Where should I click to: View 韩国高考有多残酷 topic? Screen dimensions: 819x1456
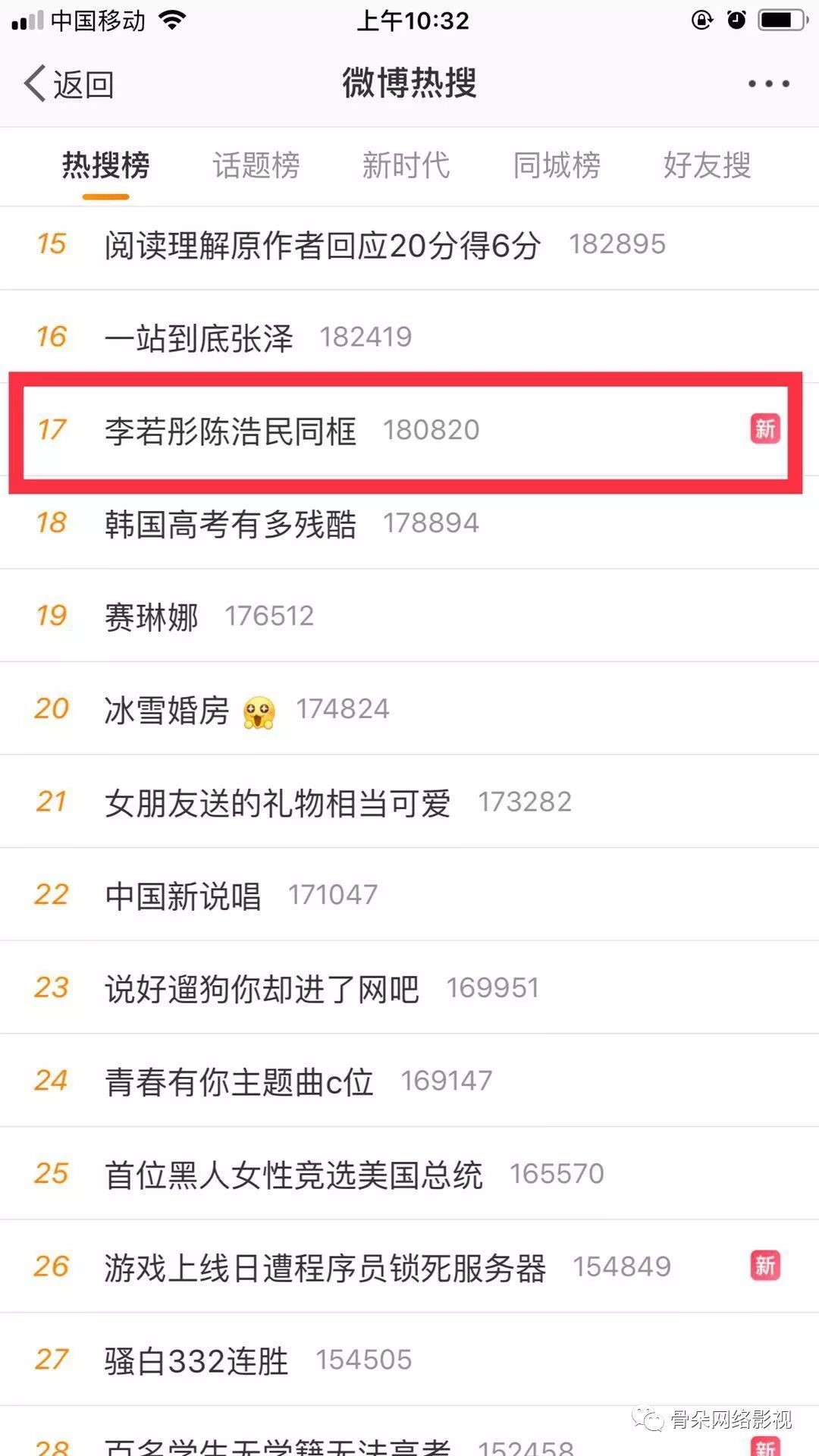(x=409, y=522)
